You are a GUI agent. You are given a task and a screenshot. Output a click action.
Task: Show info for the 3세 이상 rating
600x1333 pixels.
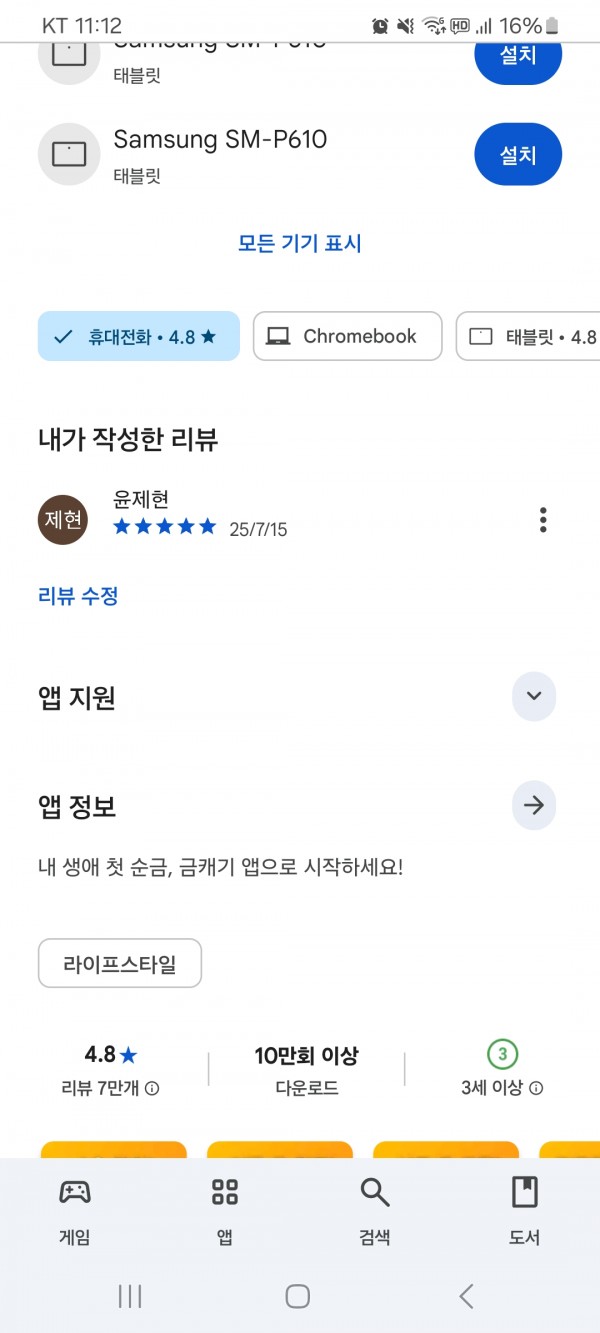[x=536, y=1088]
